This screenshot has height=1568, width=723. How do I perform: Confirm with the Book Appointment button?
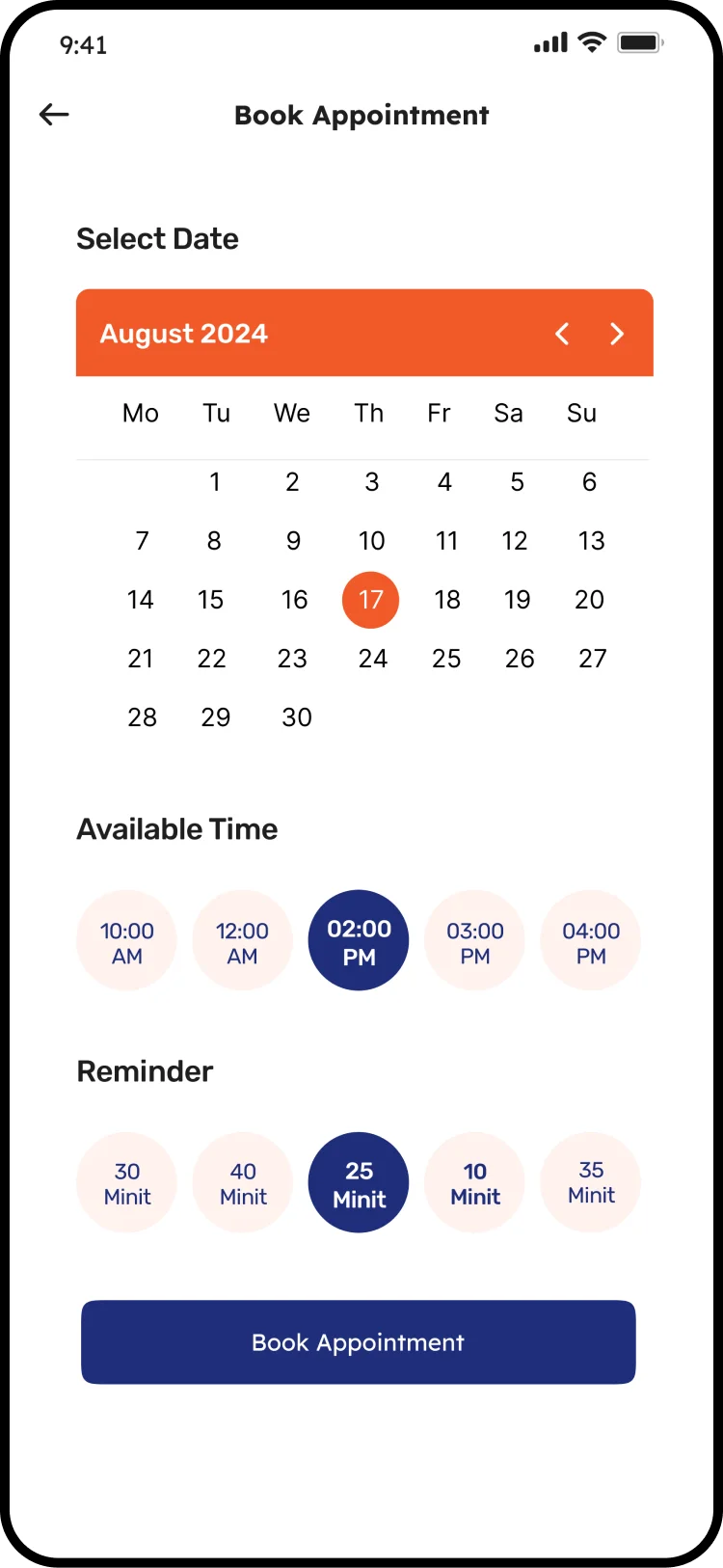(x=359, y=1342)
